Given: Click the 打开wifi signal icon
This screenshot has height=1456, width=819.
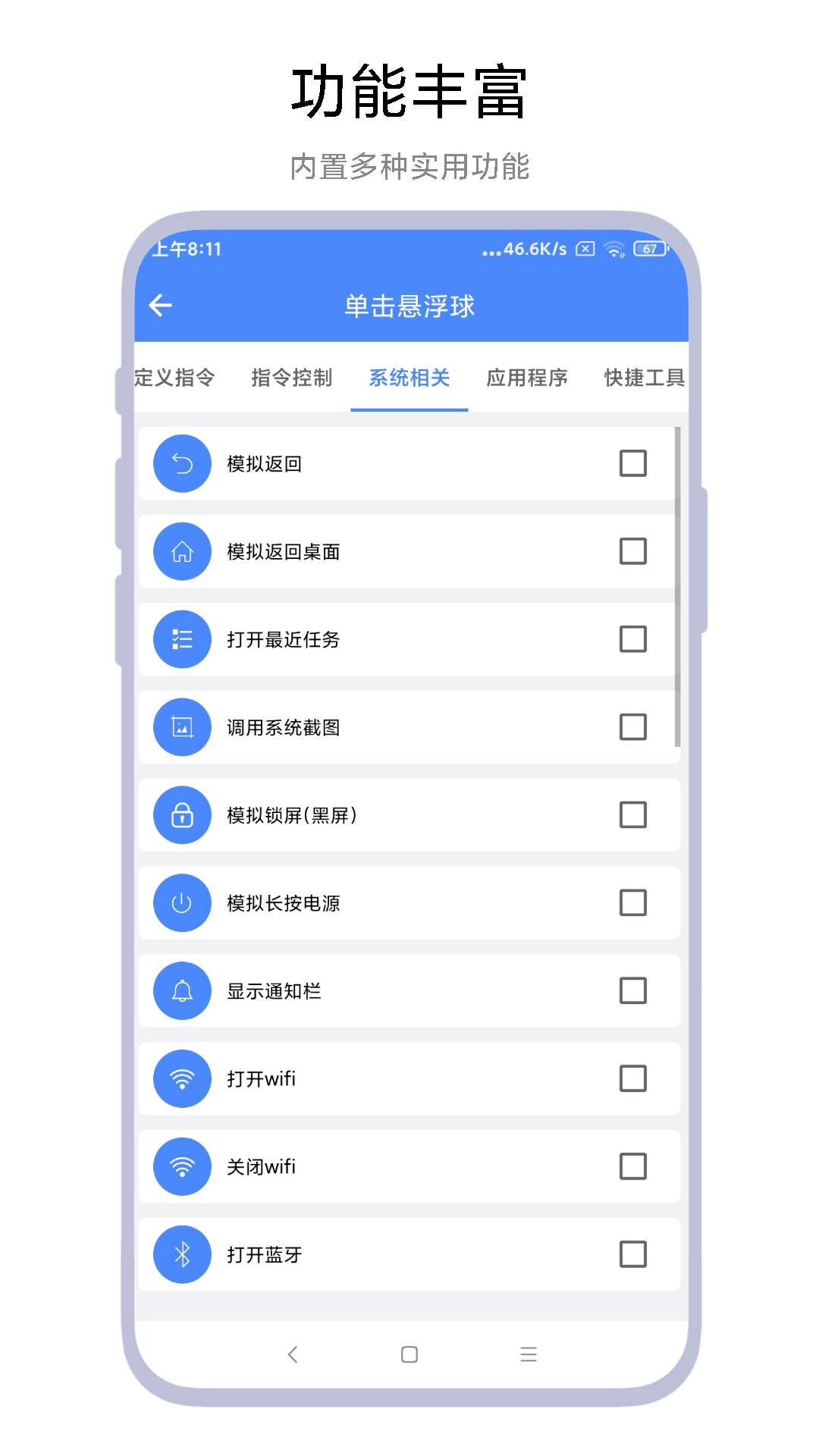Looking at the screenshot, I should 181,1078.
